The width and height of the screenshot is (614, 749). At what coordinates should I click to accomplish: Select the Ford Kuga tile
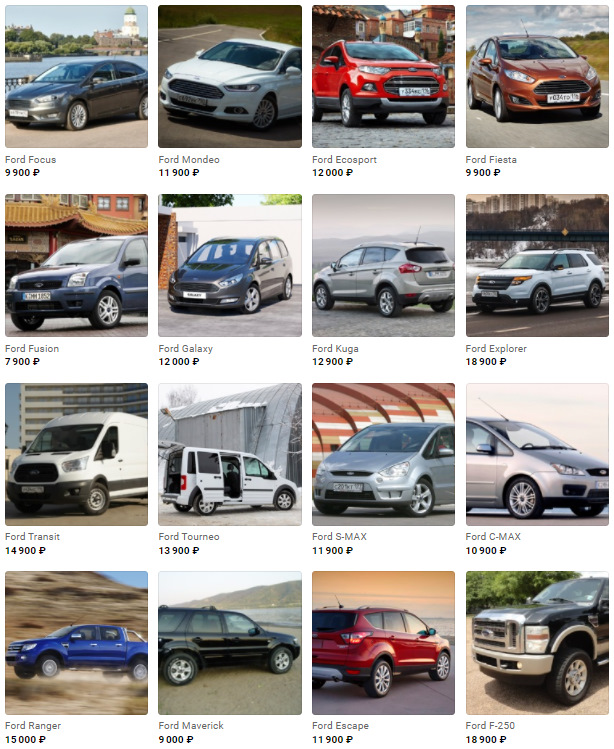click(x=383, y=265)
